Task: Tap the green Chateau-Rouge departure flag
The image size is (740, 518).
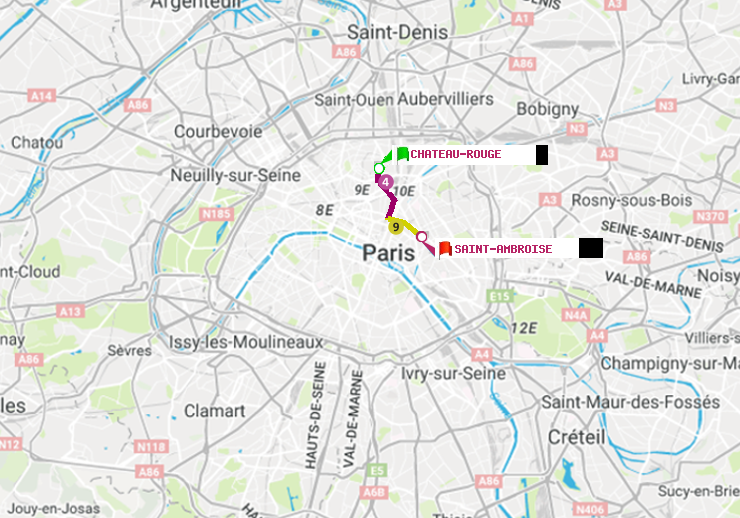Action: pyautogui.click(x=401, y=154)
